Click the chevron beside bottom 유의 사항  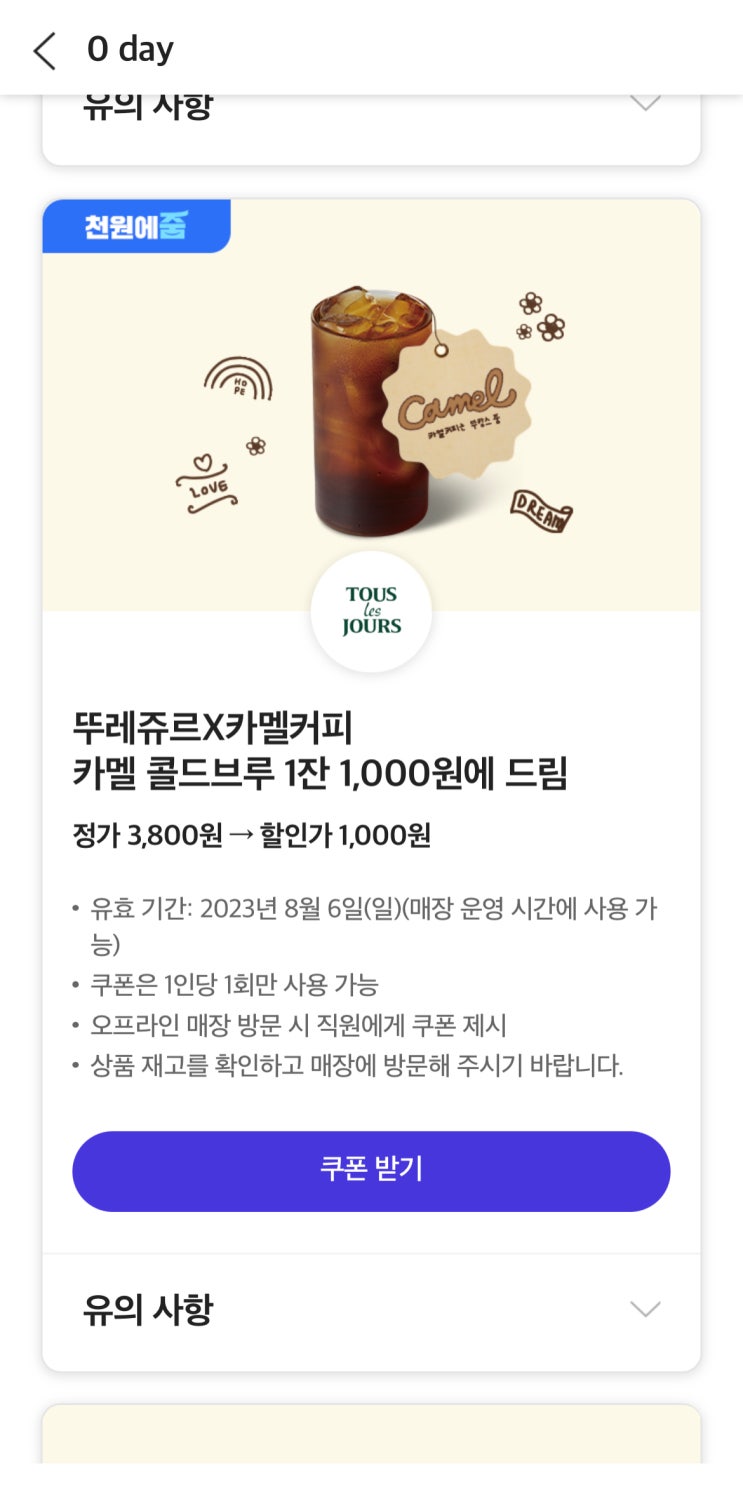pos(647,1307)
